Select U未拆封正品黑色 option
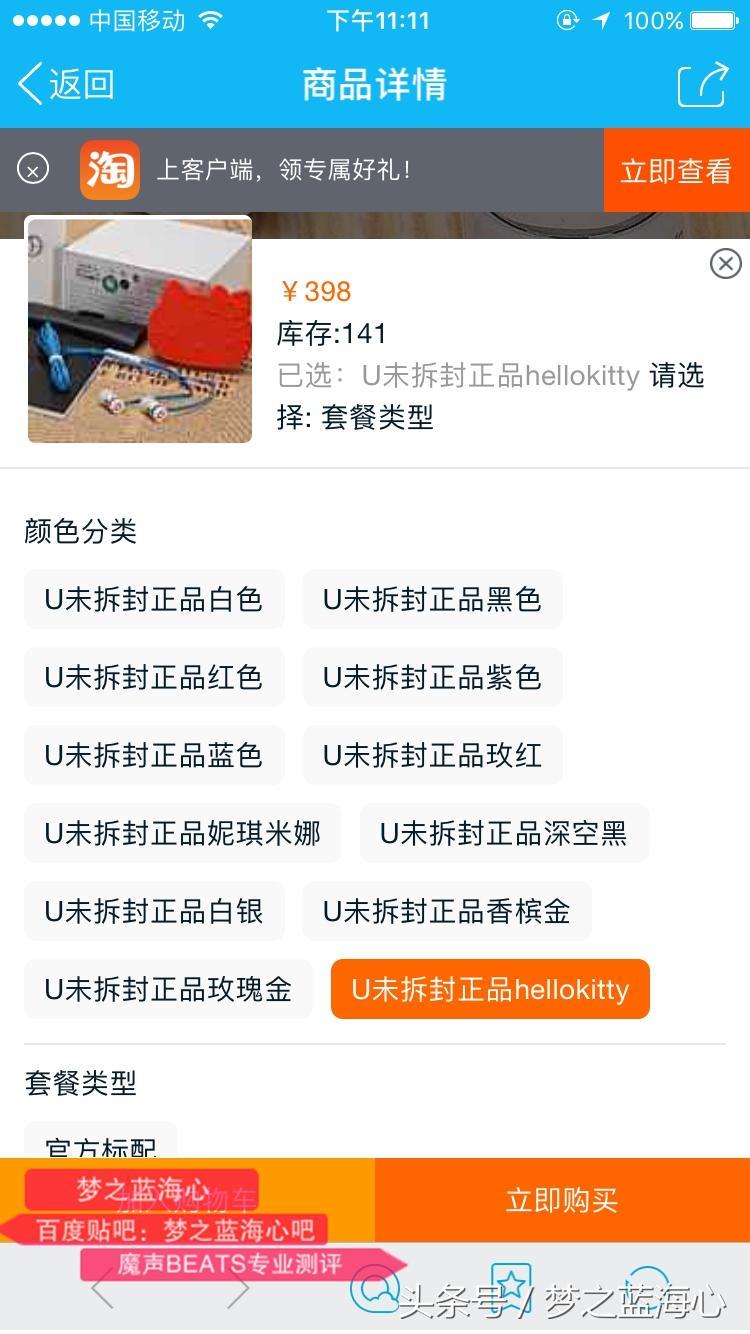 pyautogui.click(x=432, y=599)
